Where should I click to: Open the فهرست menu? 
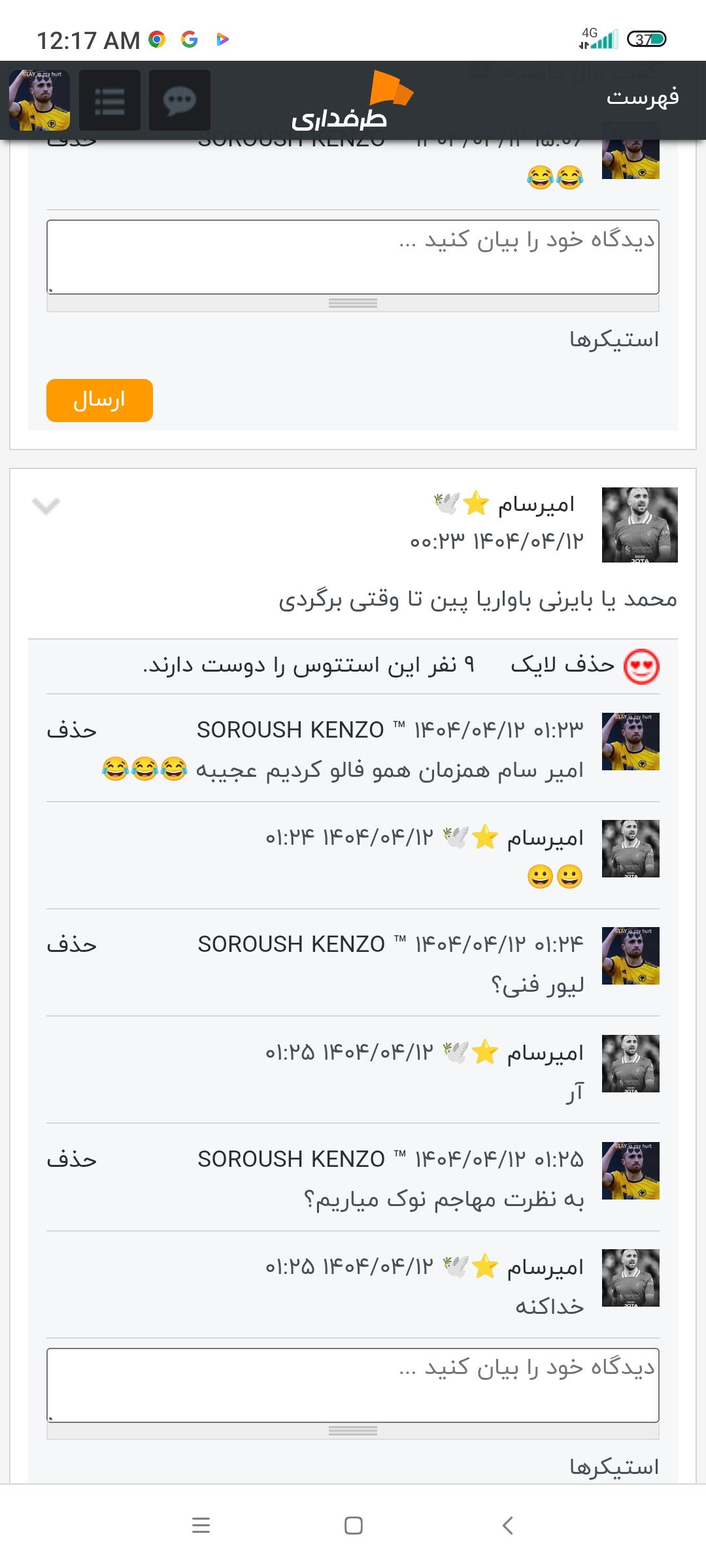(x=643, y=98)
